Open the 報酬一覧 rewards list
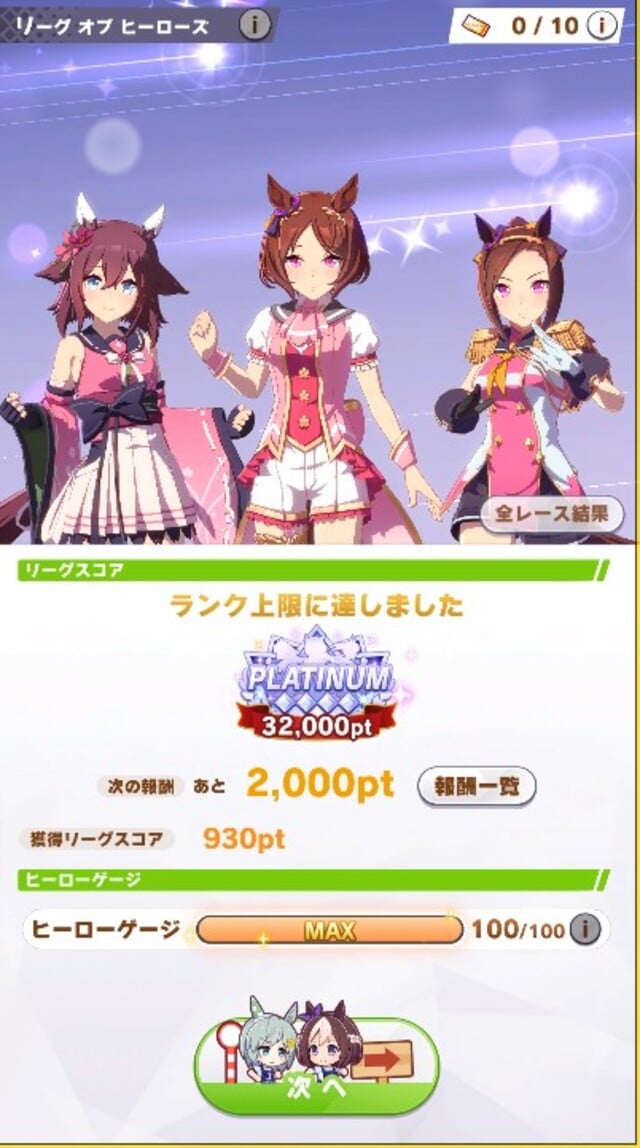The width and height of the screenshot is (640, 1148). (476, 786)
